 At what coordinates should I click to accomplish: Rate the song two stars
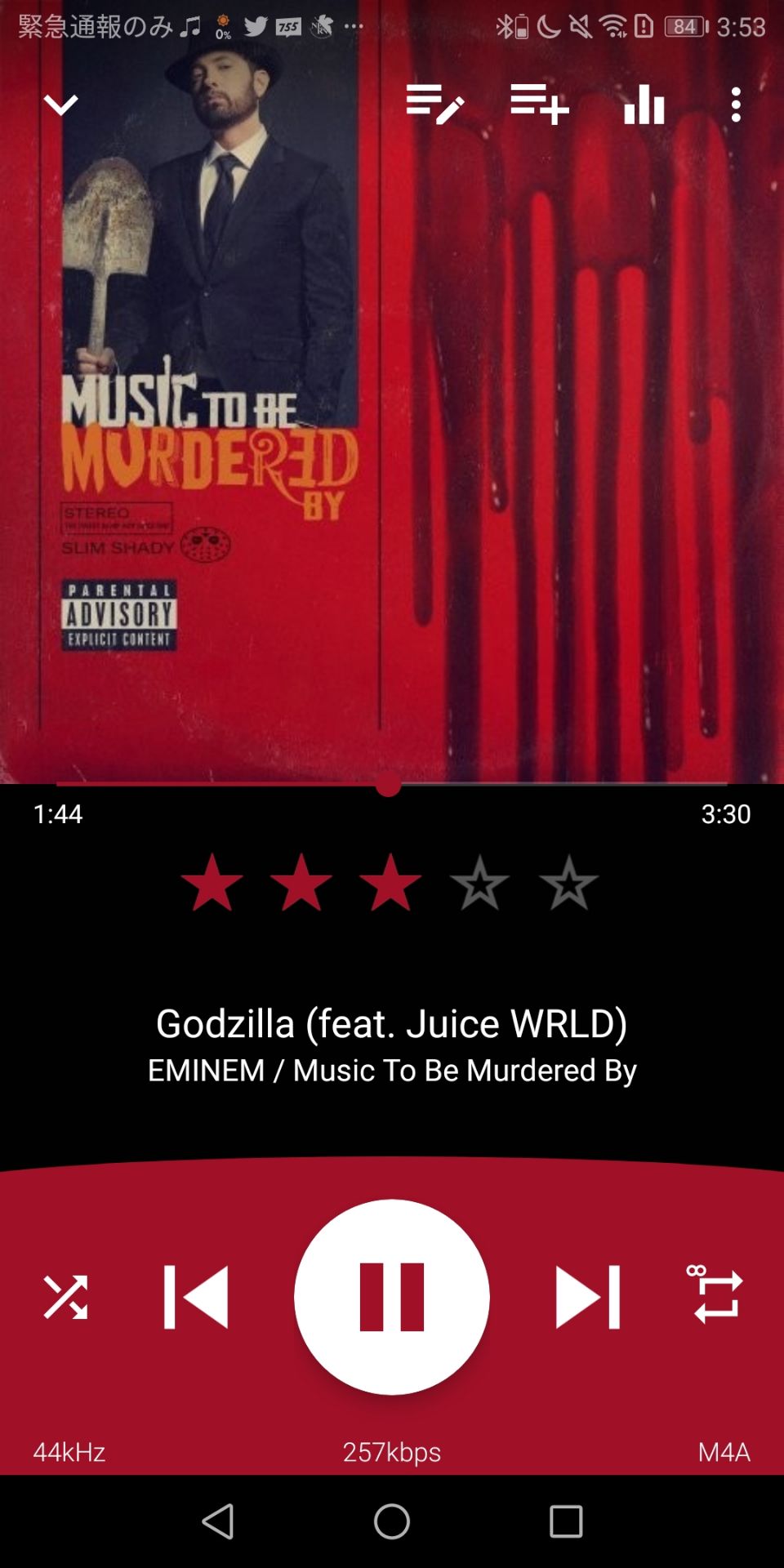[x=301, y=883]
